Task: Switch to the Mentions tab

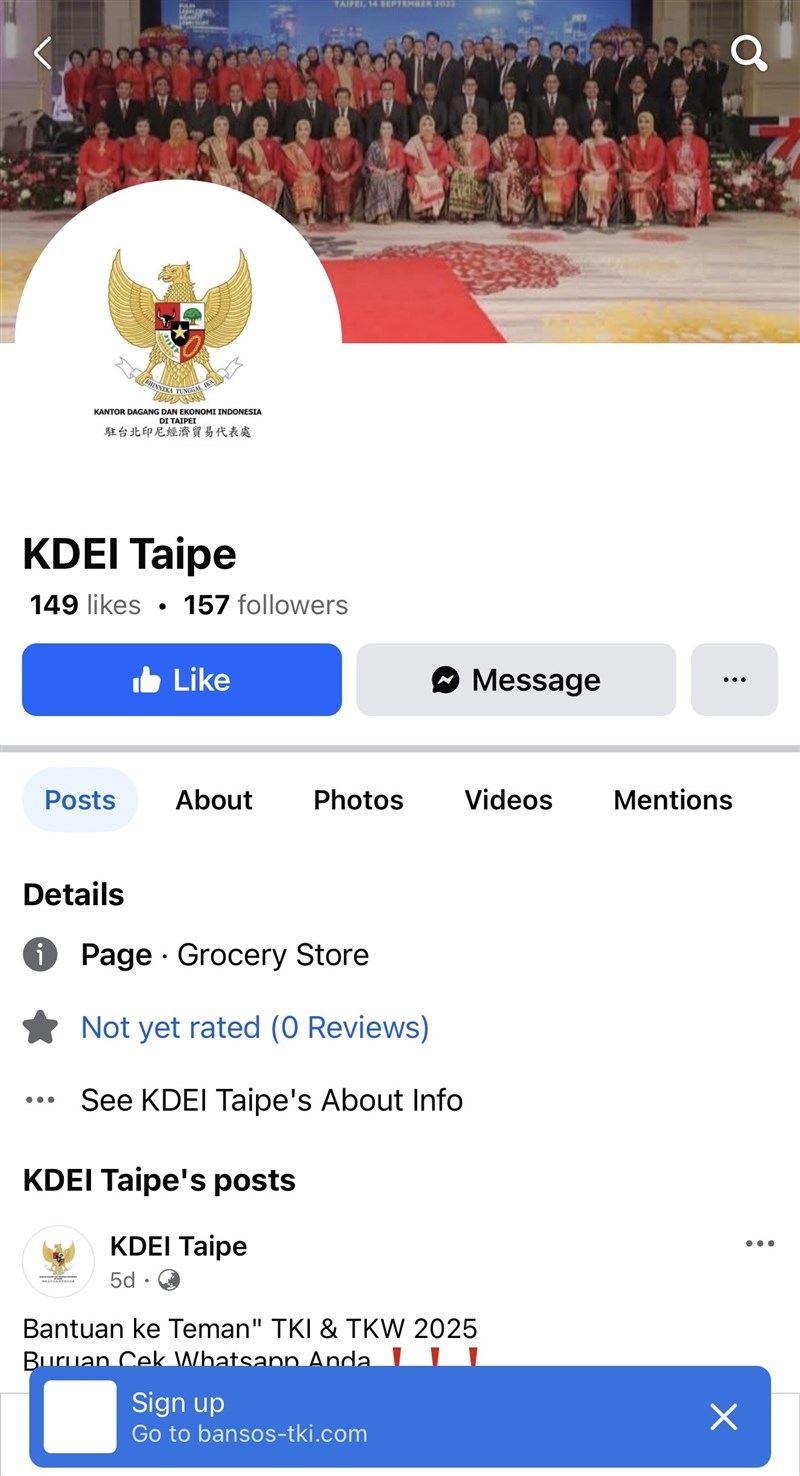Action: pos(672,800)
